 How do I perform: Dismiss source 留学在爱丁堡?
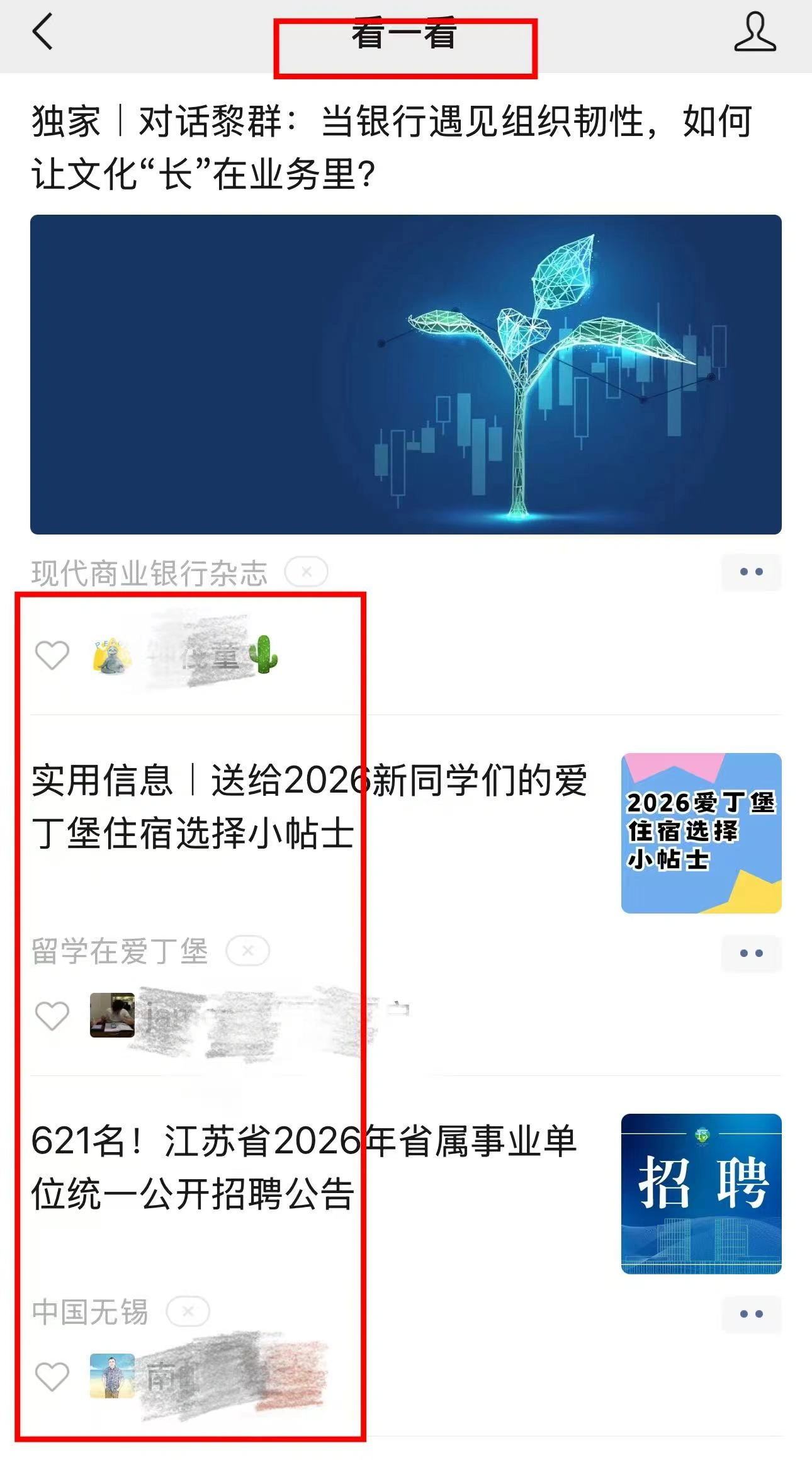(248, 951)
